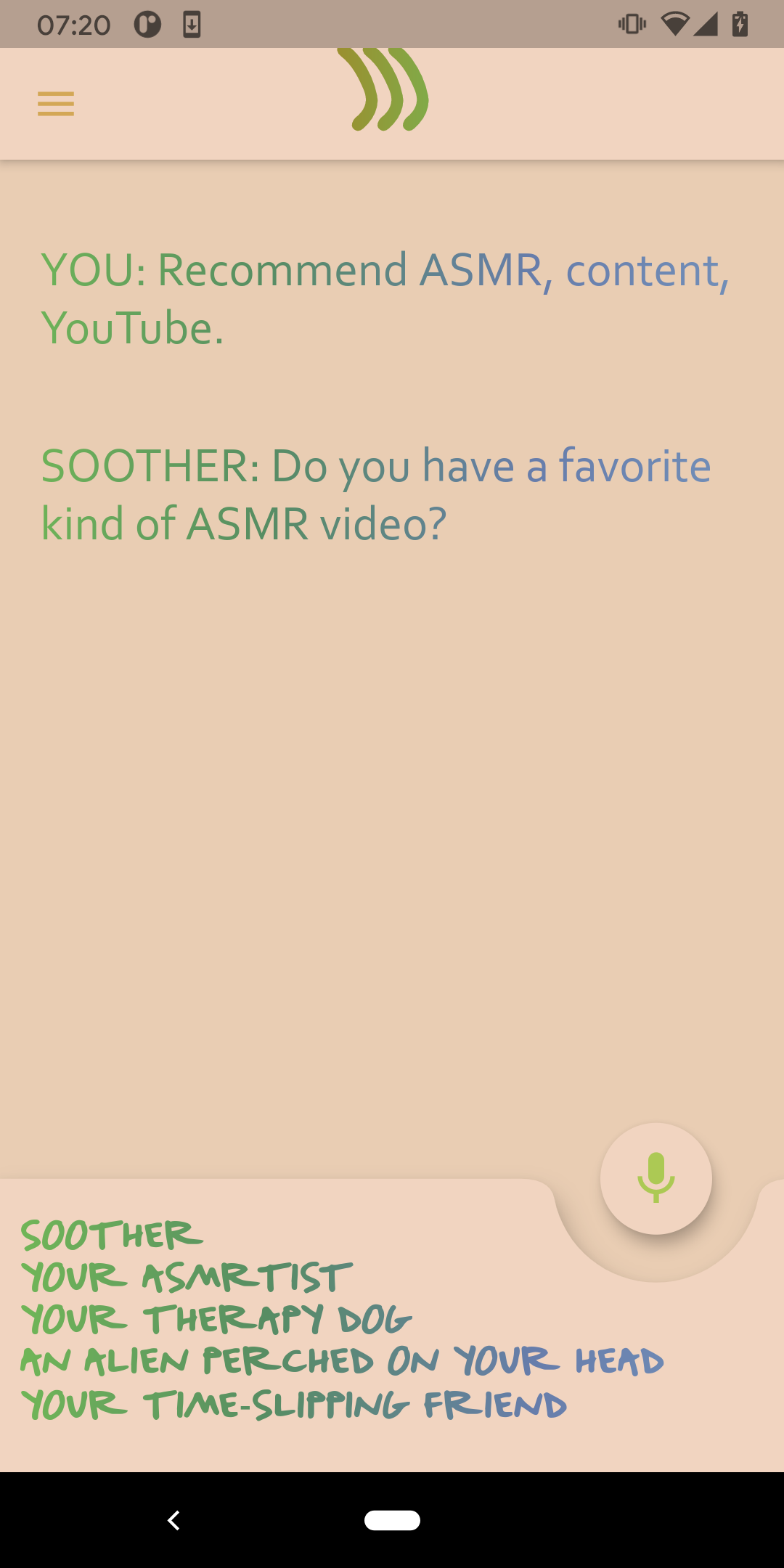The width and height of the screenshot is (784, 1568).
Task: Choose YOUR THERAPY DOG persona
Action: click(218, 1320)
